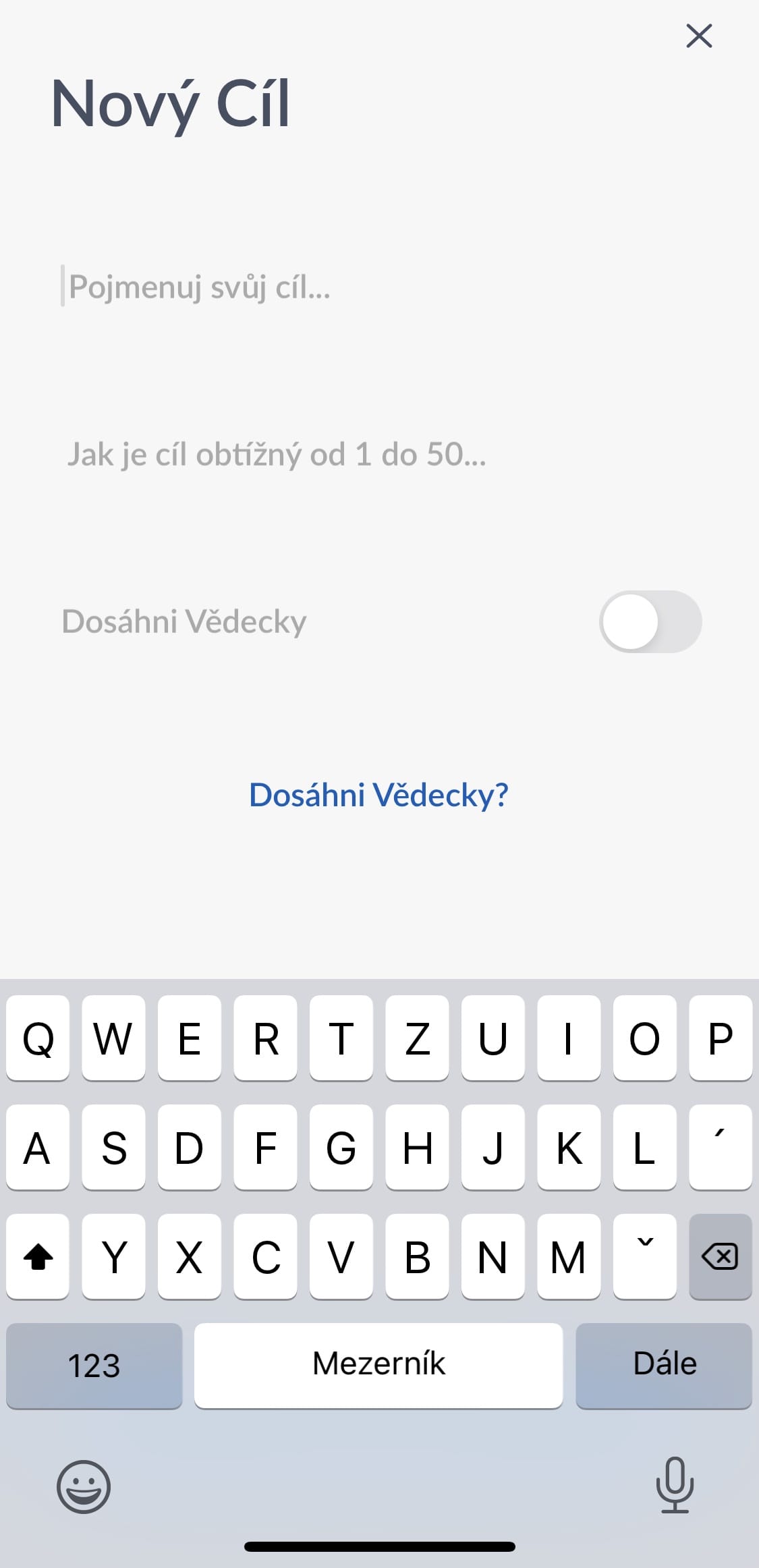Tap the Dále key on the keyboard
Screen dimensions: 759x1568
coord(664,1365)
